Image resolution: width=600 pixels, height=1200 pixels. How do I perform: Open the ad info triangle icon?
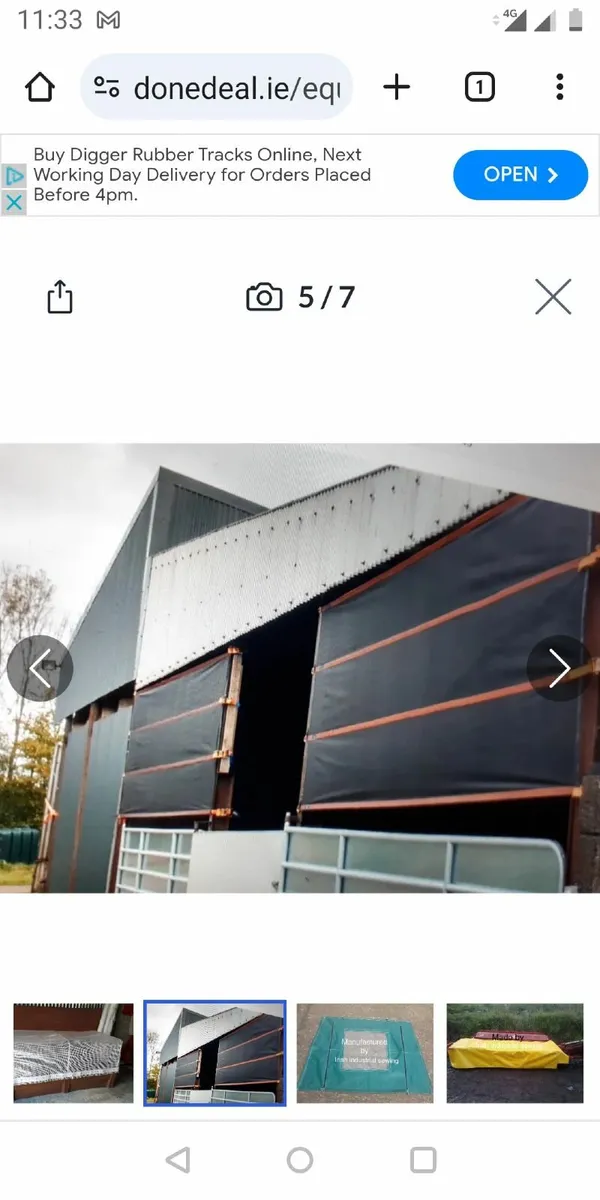(13, 176)
